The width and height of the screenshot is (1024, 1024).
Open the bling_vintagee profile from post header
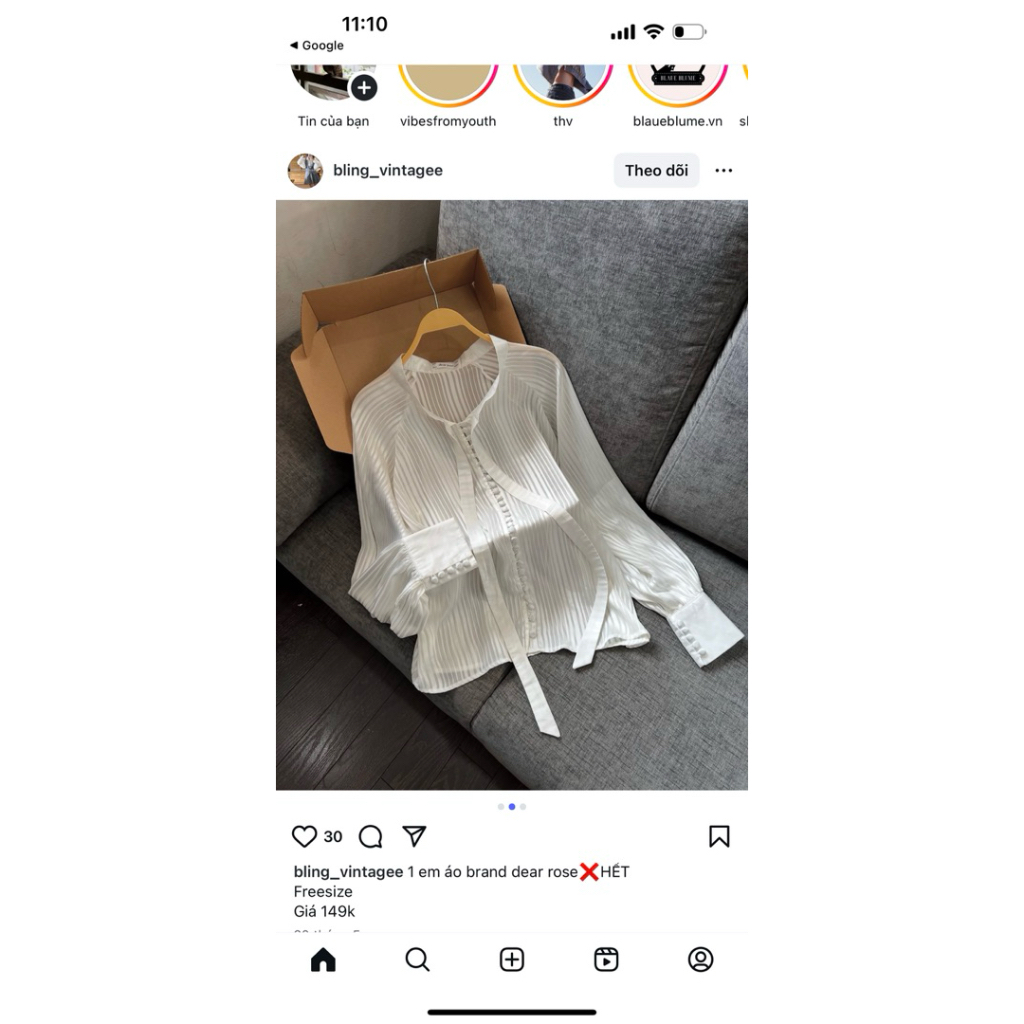pos(387,171)
